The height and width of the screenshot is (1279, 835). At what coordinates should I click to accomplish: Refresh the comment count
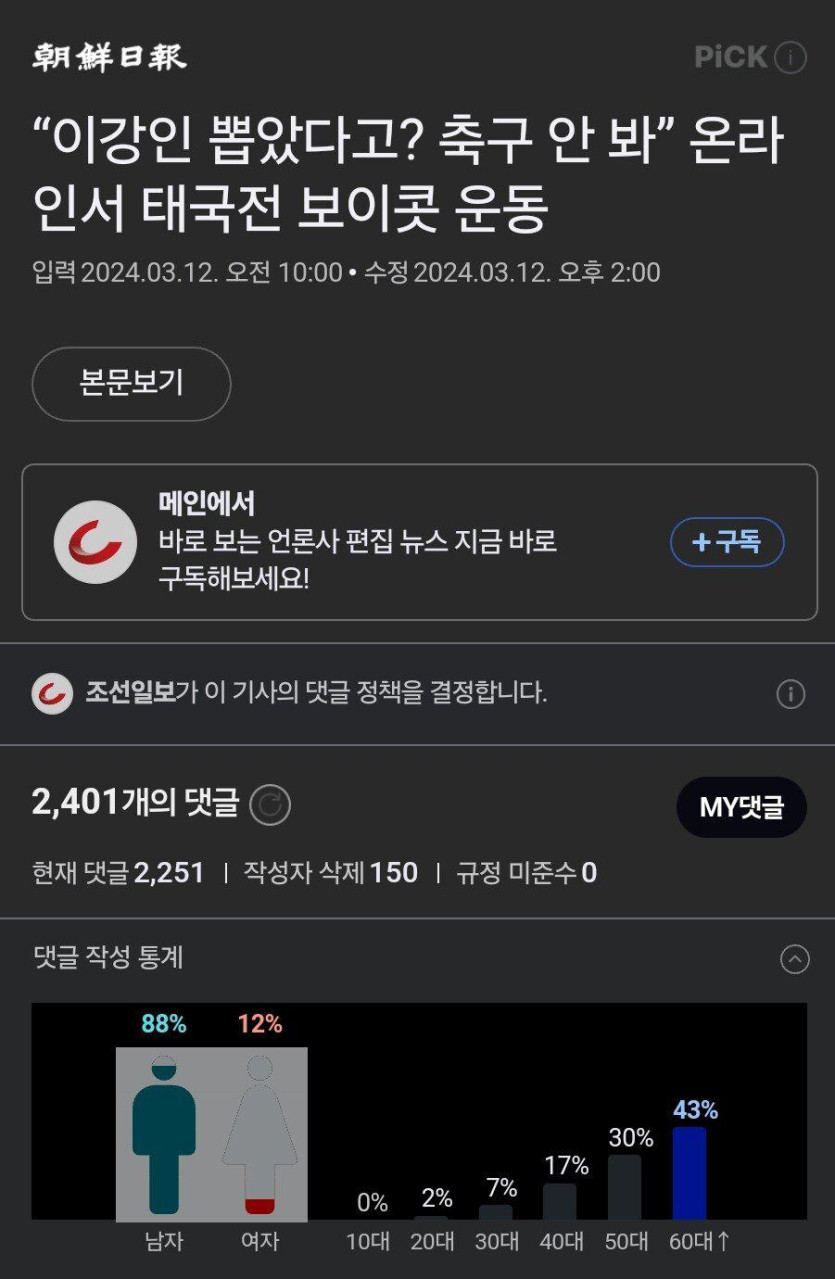pyautogui.click(x=269, y=805)
